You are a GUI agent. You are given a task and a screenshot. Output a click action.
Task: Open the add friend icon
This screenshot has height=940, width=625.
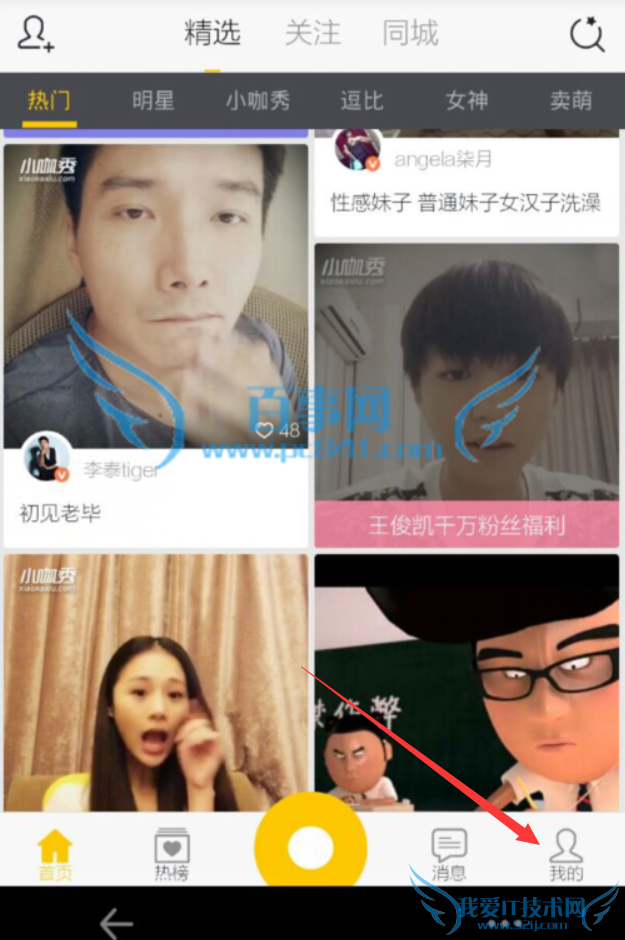[x=36, y=35]
